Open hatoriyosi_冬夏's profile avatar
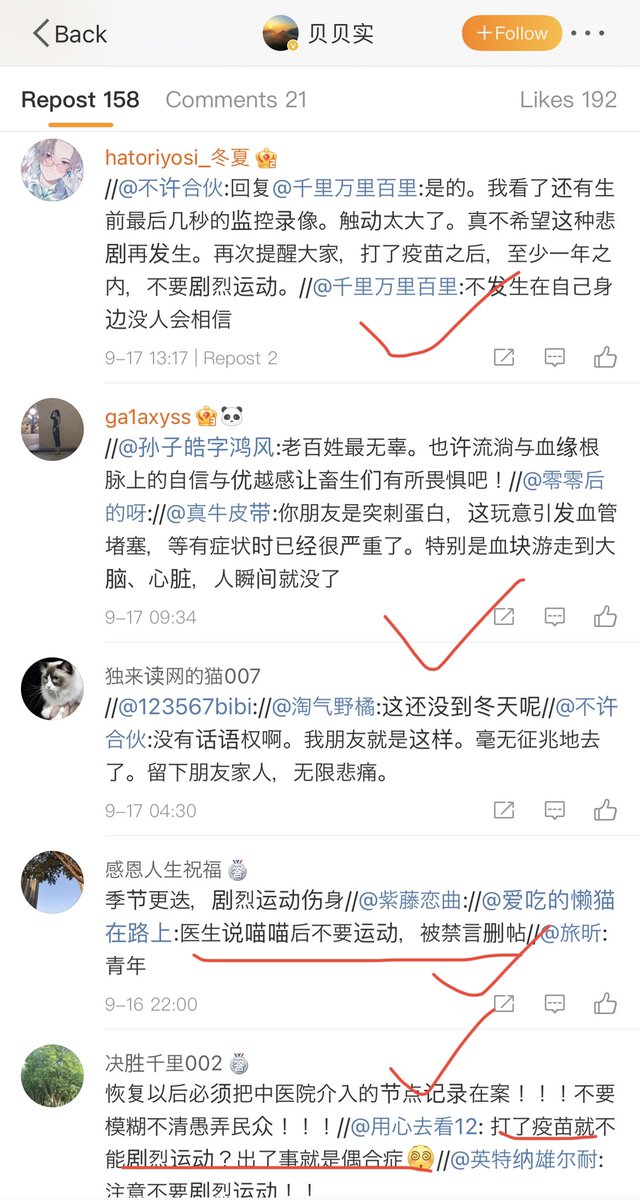This screenshot has height=1200, width=640. tap(52, 171)
